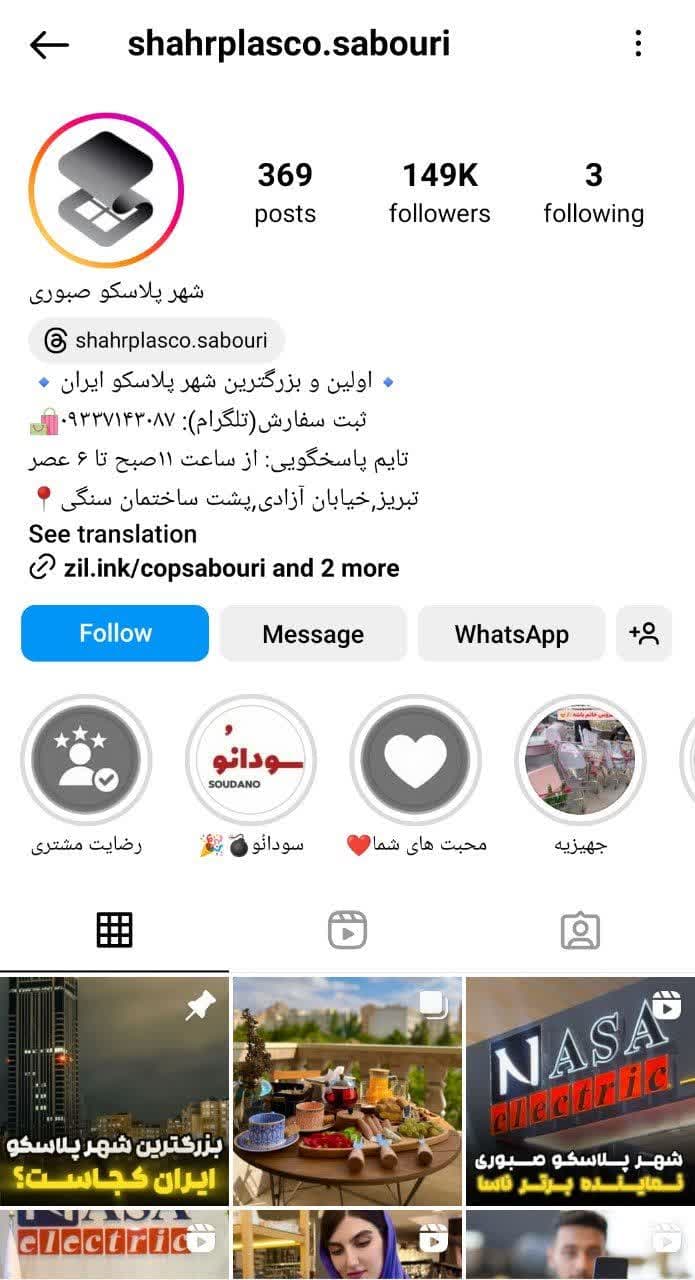Send a Message to this profile
The width and height of the screenshot is (695, 1280).
313,634
